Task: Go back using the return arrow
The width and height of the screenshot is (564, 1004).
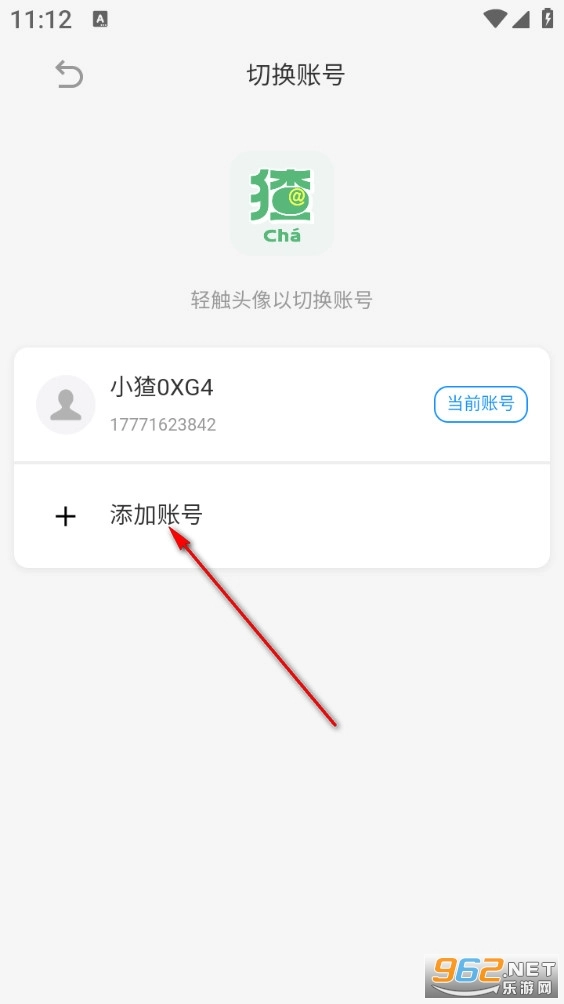Action: click(69, 74)
